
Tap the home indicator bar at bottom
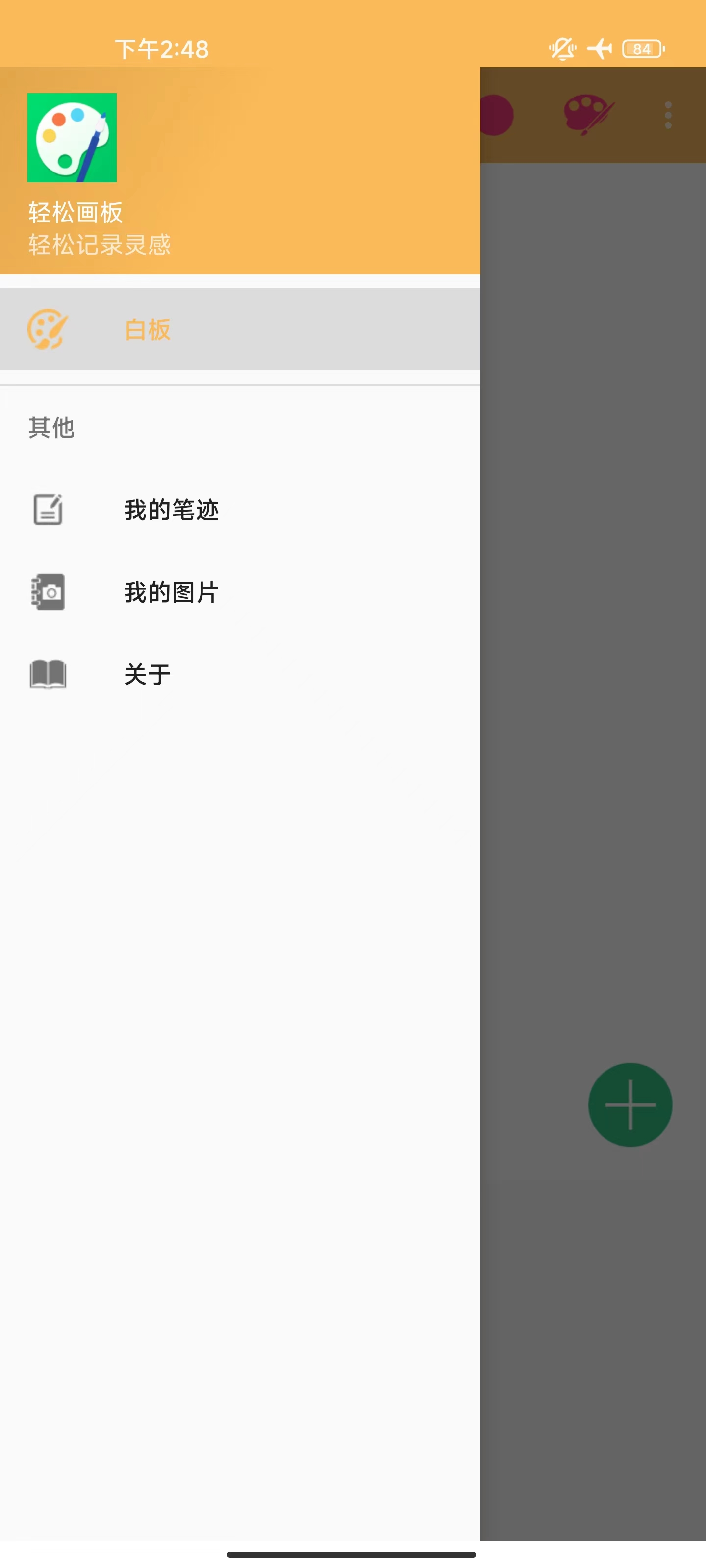click(x=353, y=1554)
